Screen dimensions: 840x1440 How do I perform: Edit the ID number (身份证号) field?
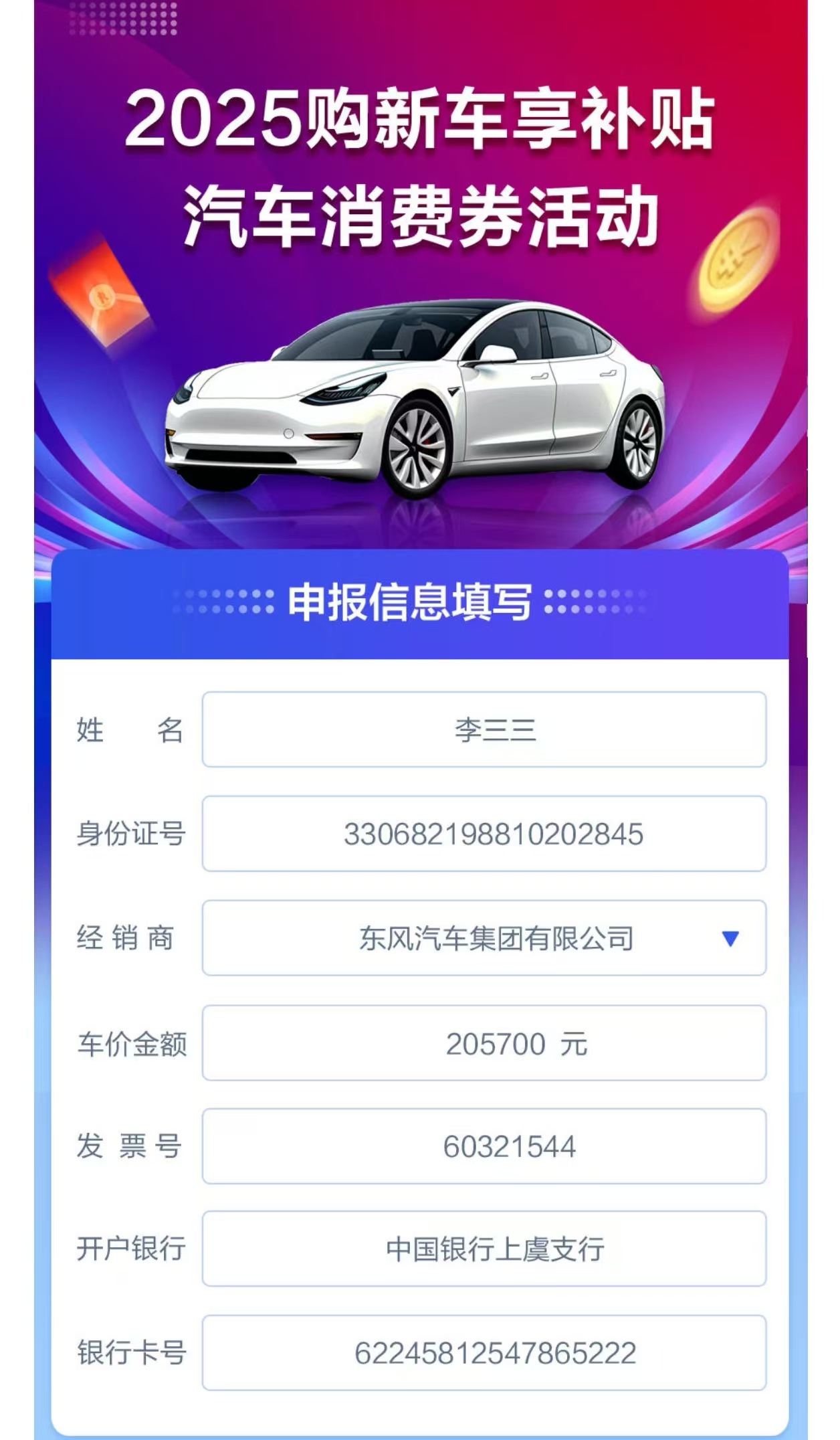click(x=484, y=834)
